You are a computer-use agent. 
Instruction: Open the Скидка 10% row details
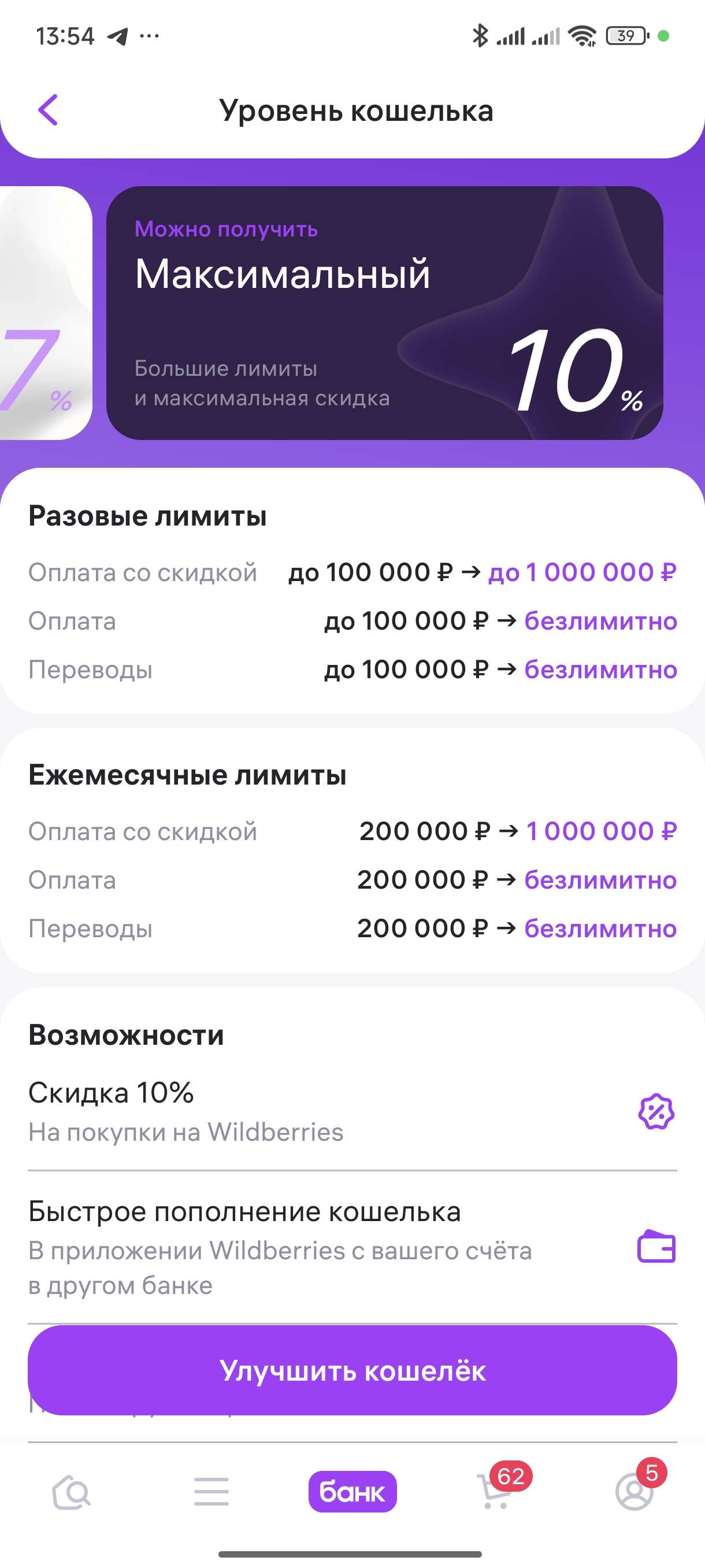(x=243, y=1114)
